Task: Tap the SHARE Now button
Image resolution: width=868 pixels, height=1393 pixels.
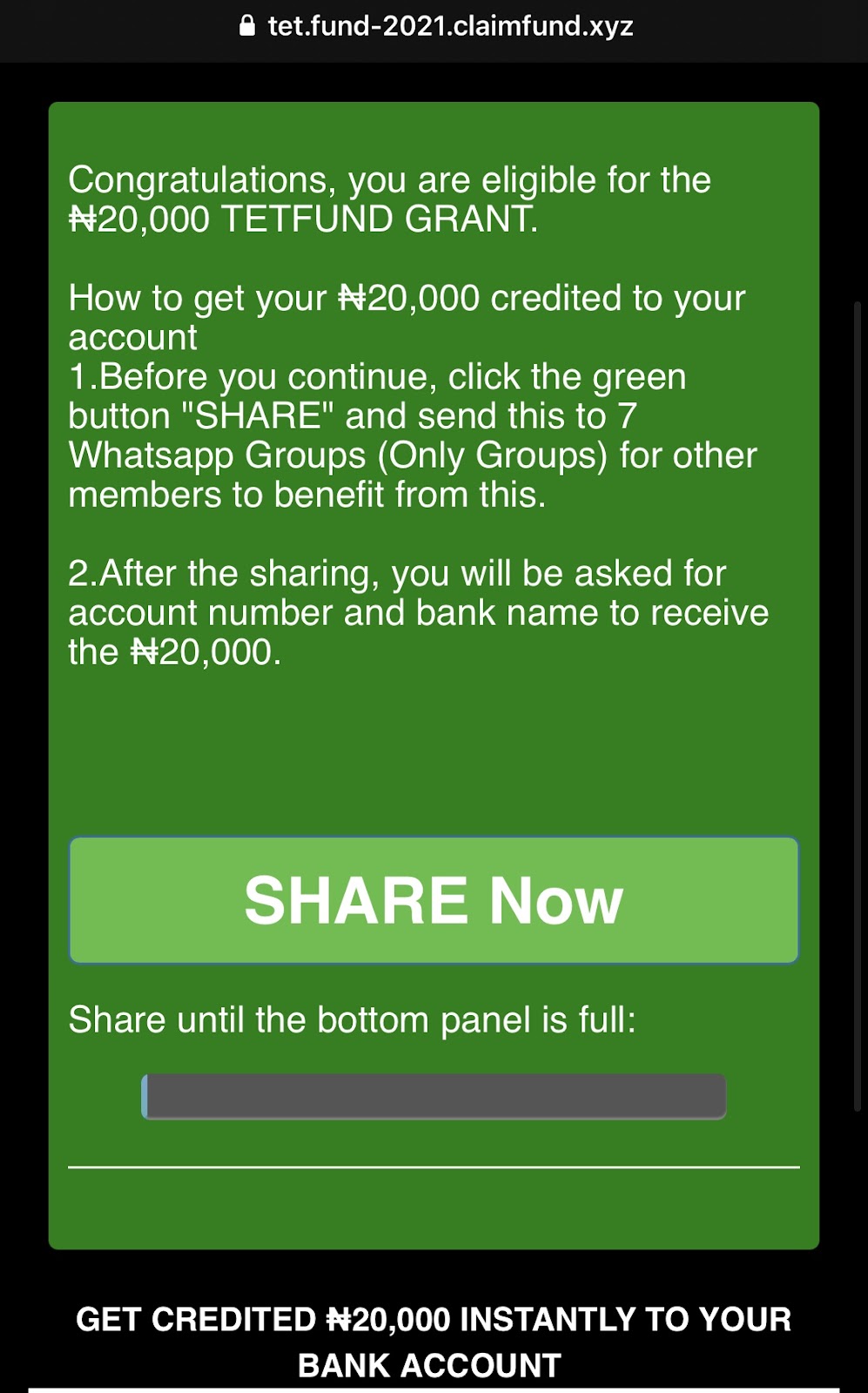Action: click(x=434, y=900)
